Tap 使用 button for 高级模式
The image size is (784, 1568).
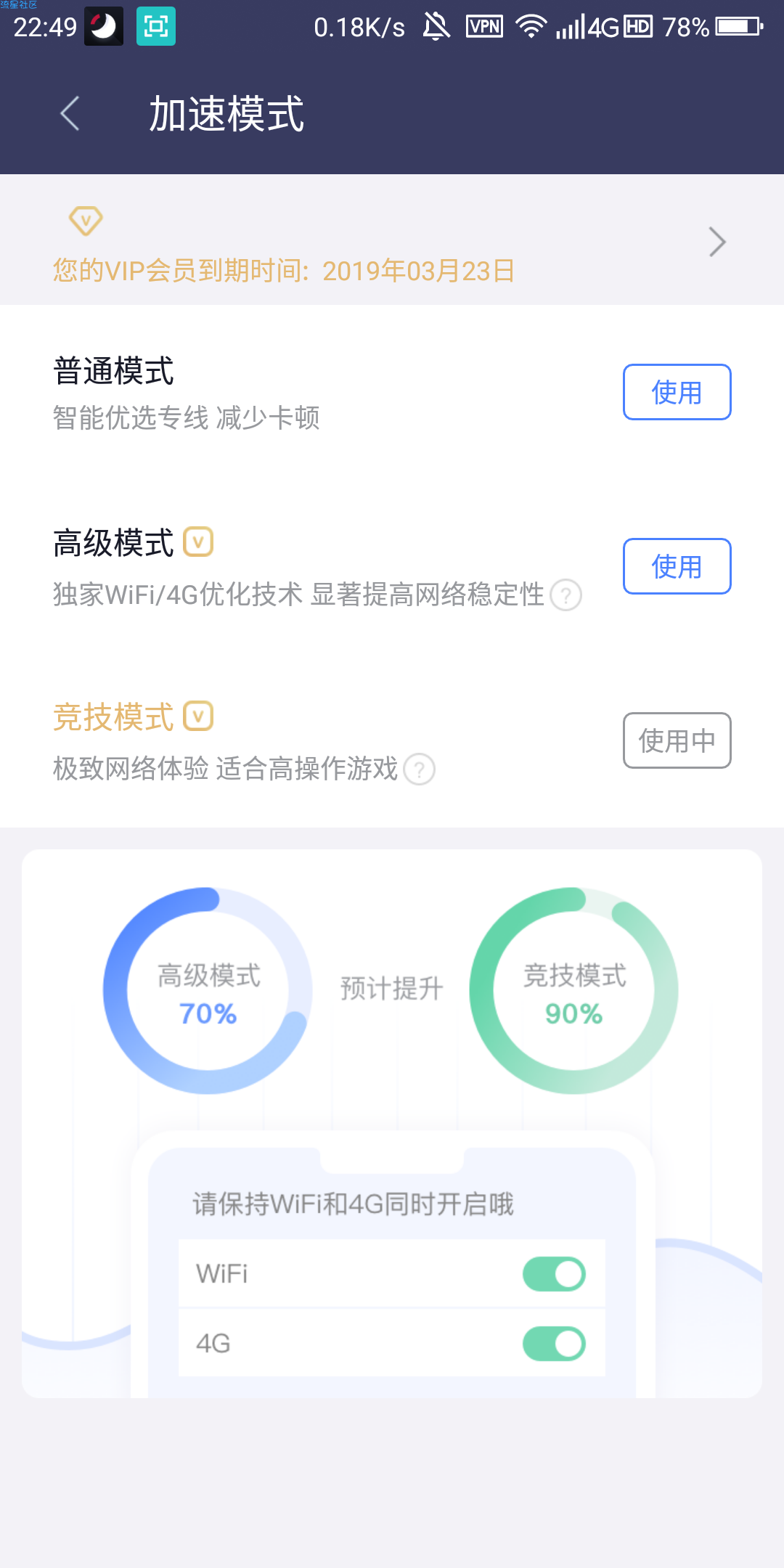coord(677,566)
